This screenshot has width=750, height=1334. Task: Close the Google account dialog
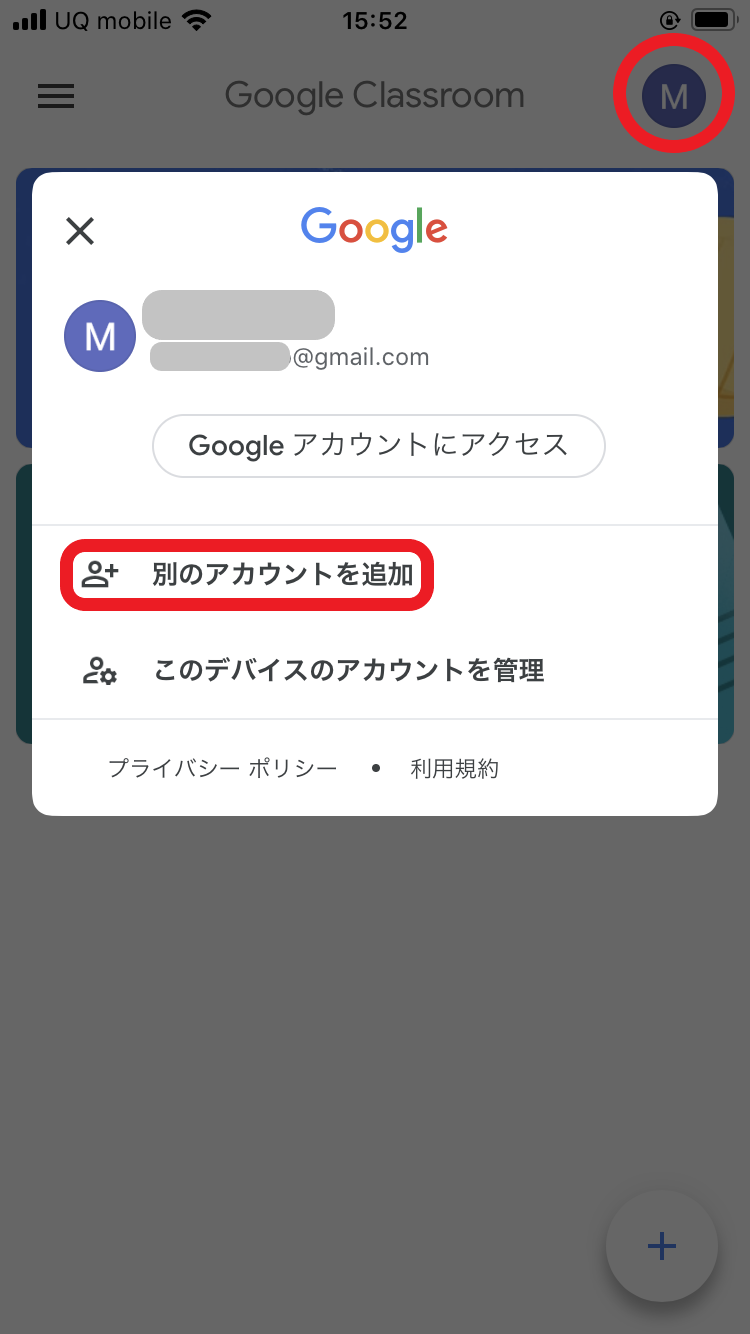80,231
